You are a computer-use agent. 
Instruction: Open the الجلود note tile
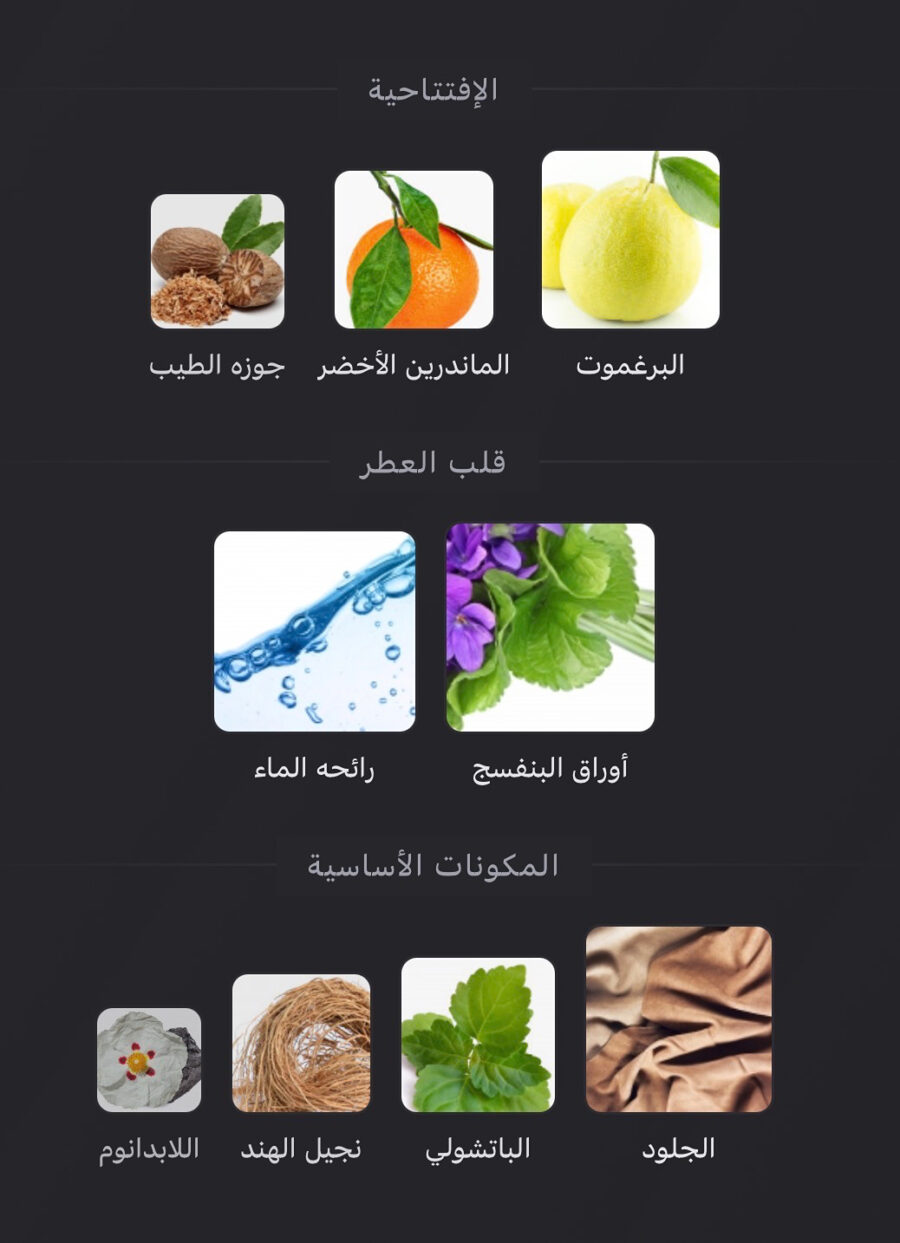pos(678,1019)
